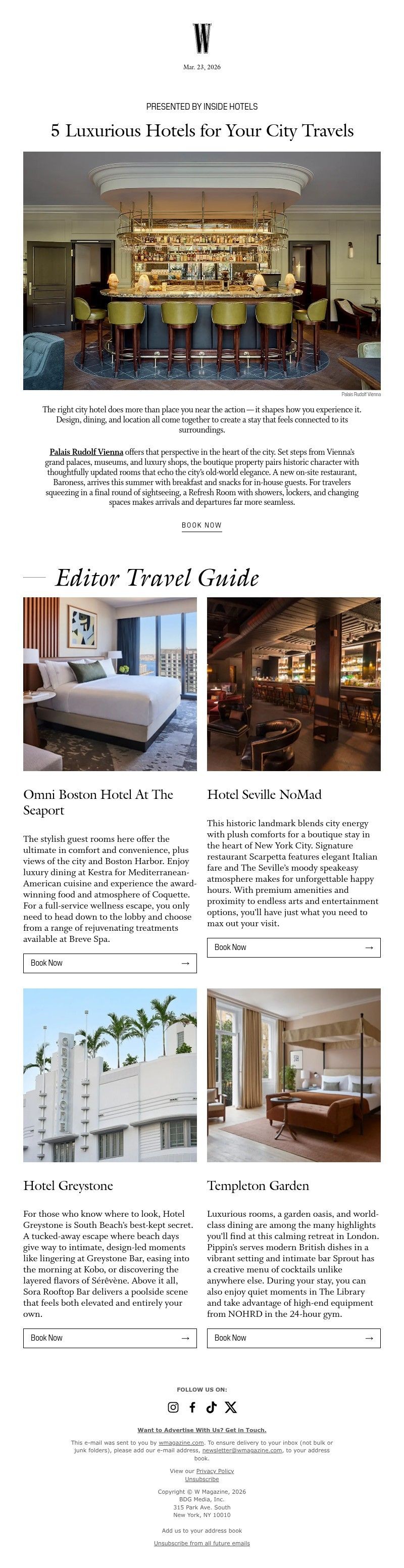Tap Book Now under Palais Rudolf Vienna
The height and width of the screenshot is (1568, 404).
tap(201, 525)
